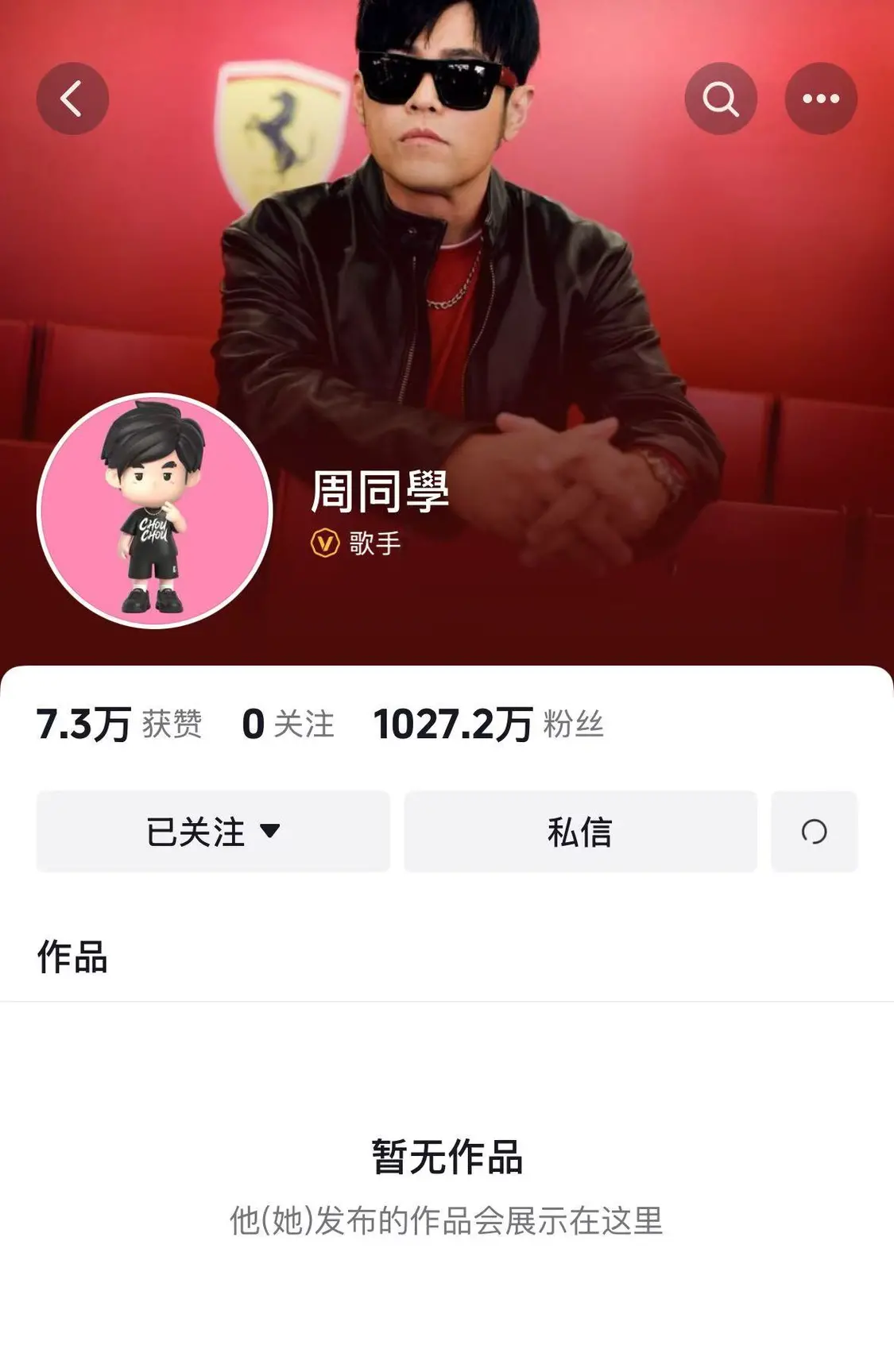The image size is (894, 1372).
Task: View 周同學's profile avatar
Action: click(155, 511)
